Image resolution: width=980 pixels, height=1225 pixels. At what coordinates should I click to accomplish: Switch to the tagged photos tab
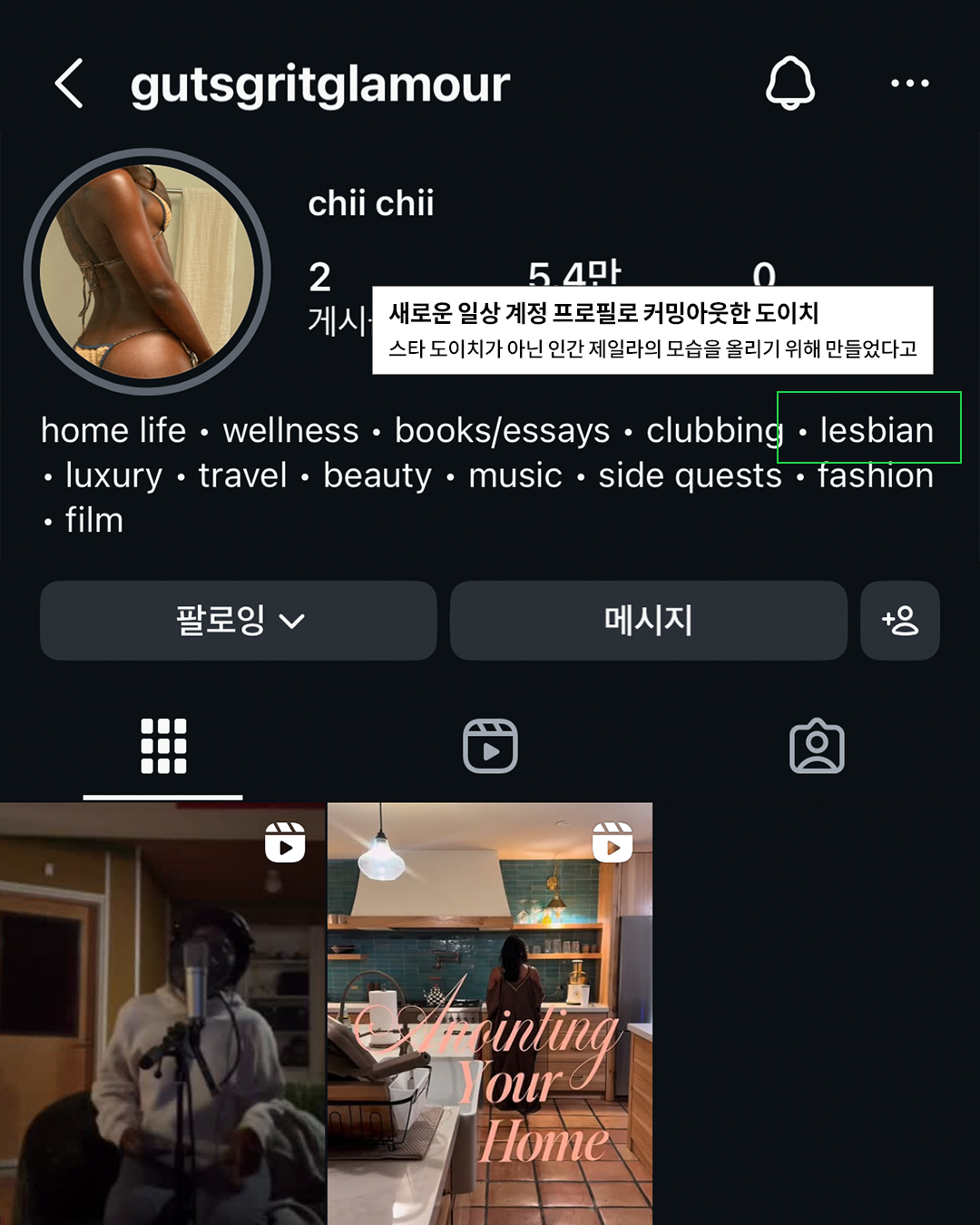click(x=817, y=746)
